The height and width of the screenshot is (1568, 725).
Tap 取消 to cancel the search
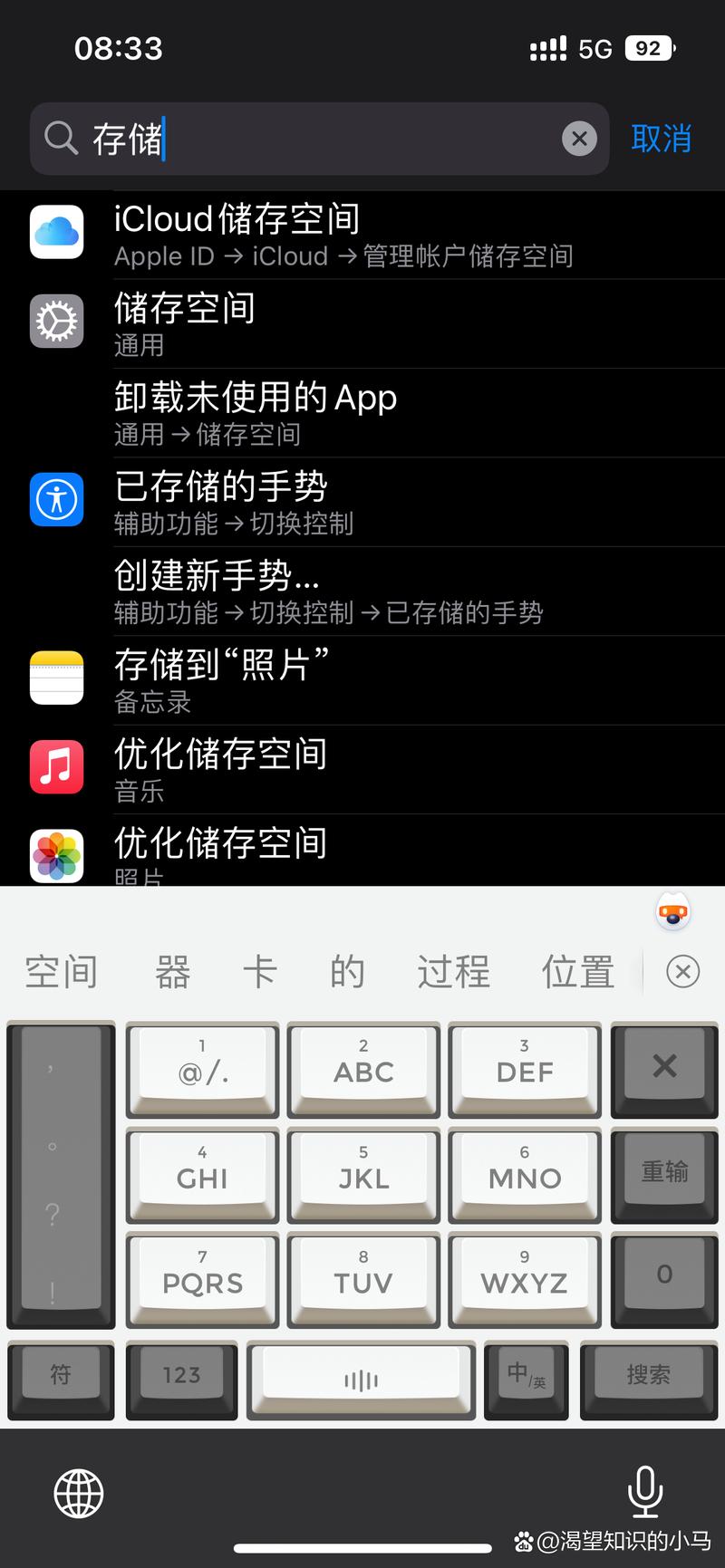pos(662,139)
